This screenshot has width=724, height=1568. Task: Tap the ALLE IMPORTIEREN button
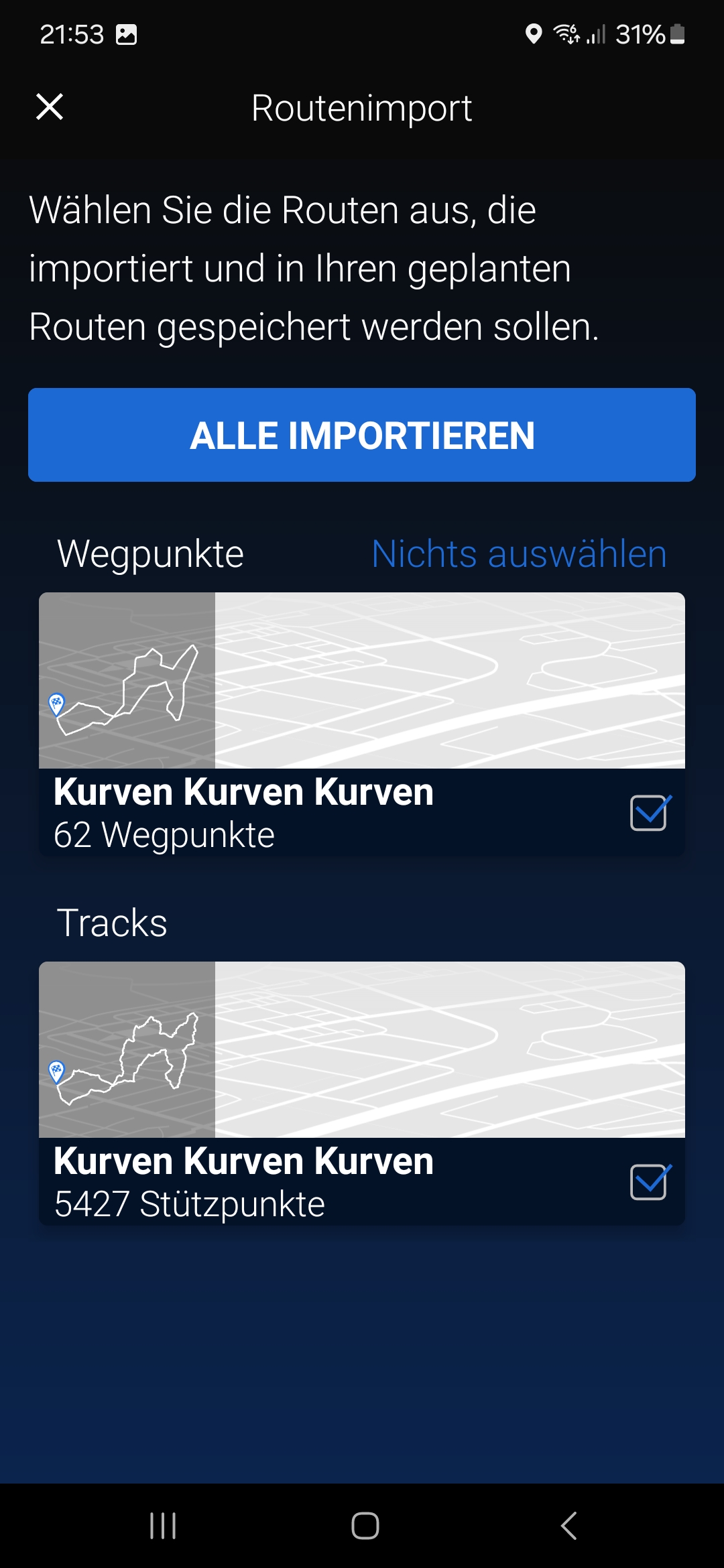[362, 435]
